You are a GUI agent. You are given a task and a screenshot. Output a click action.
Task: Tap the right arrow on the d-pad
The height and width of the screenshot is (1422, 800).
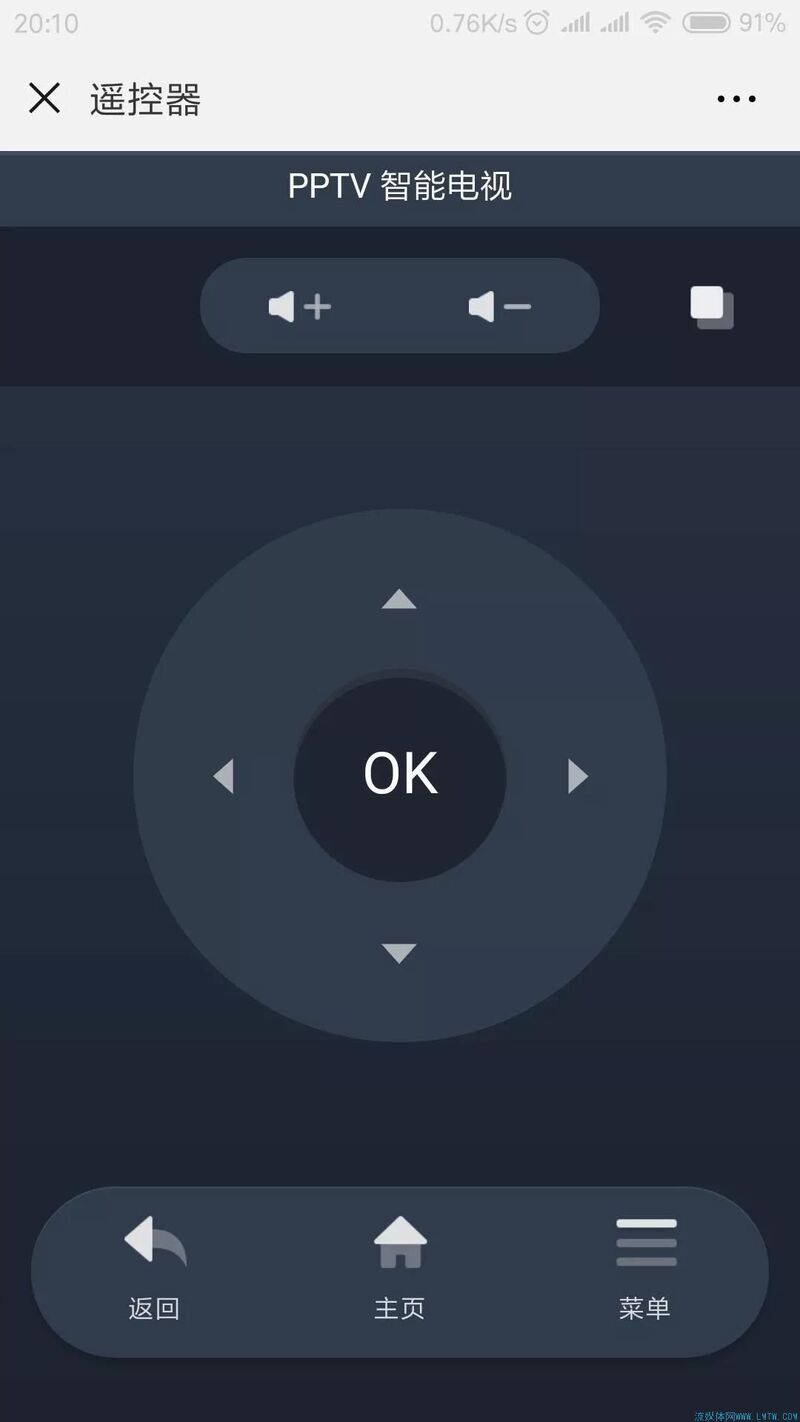[578, 776]
